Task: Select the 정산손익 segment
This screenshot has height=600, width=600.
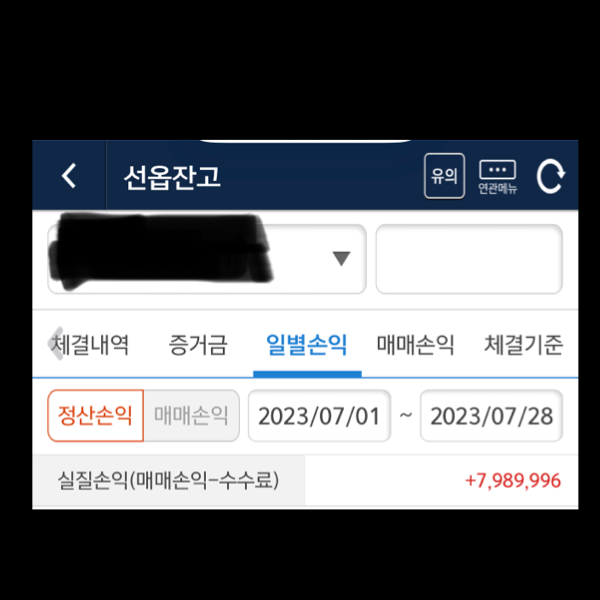Action: (x=95, y=416)
